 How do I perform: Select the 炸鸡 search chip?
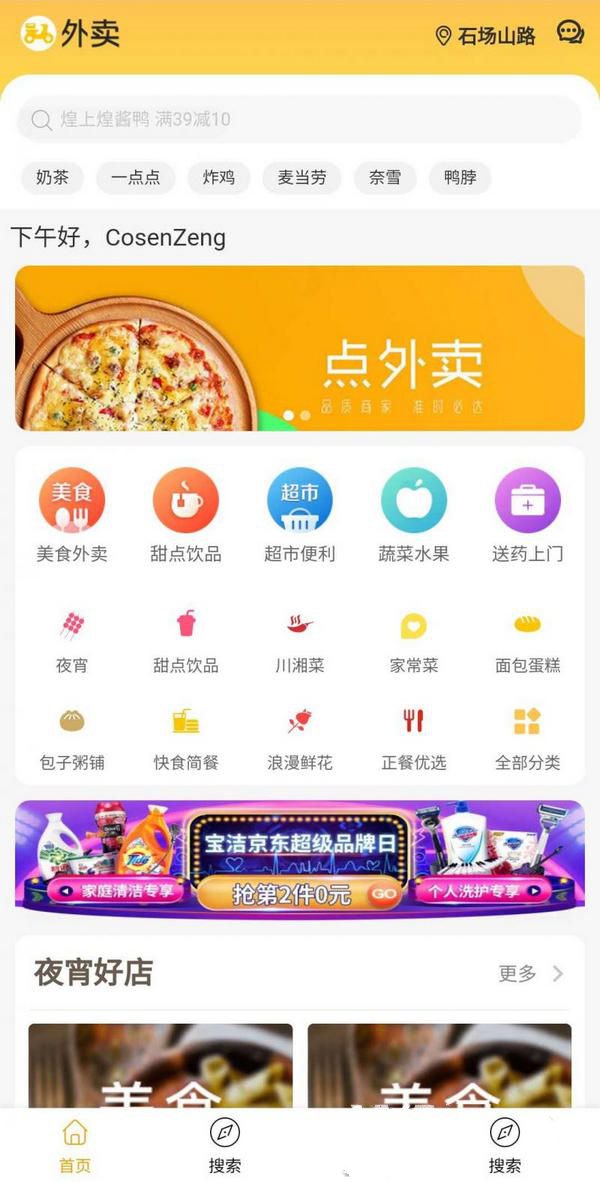(x=218, y=178)
